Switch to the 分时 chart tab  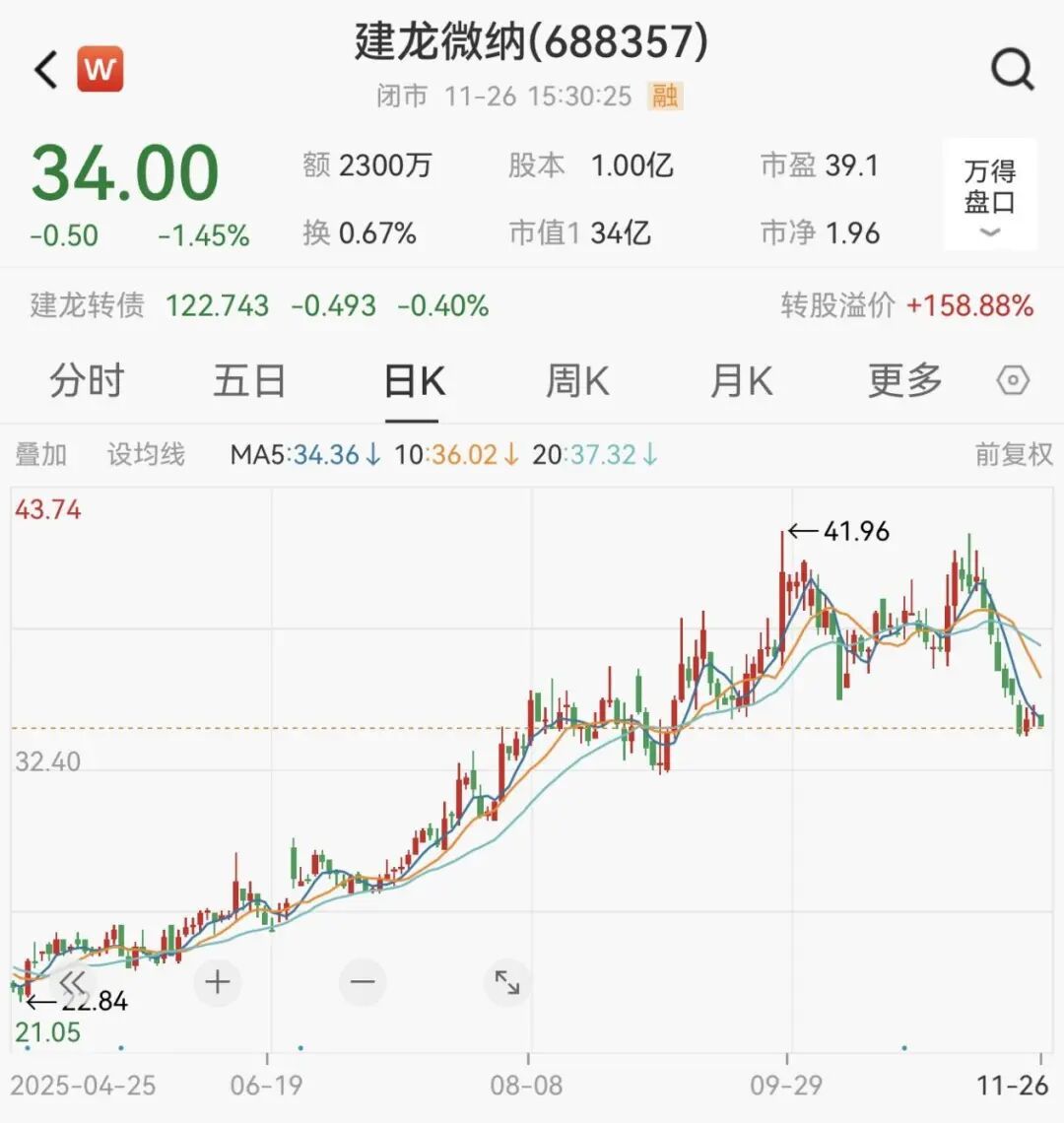87,381
